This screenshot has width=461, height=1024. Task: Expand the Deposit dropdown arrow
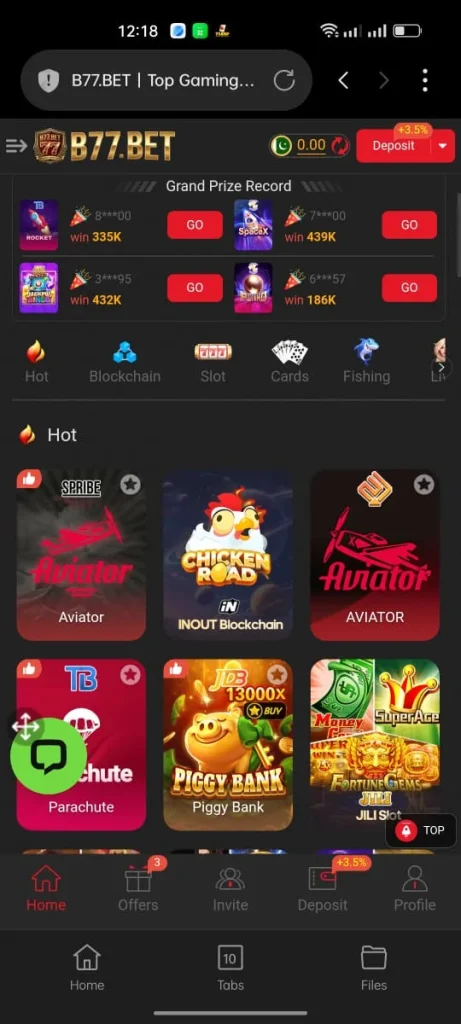[443, 146]
